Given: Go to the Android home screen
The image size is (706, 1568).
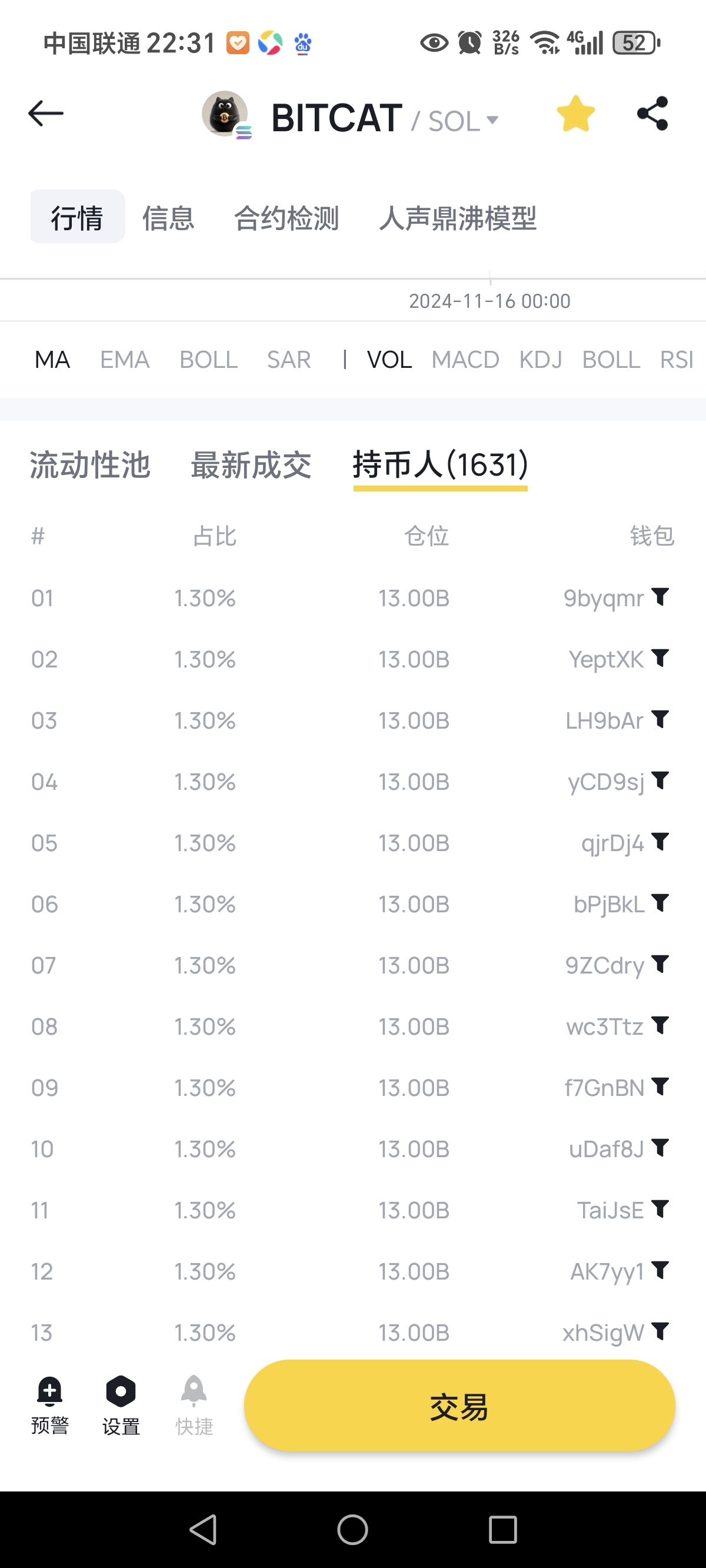Looking at the screenshot, I should pos(353,1529).
